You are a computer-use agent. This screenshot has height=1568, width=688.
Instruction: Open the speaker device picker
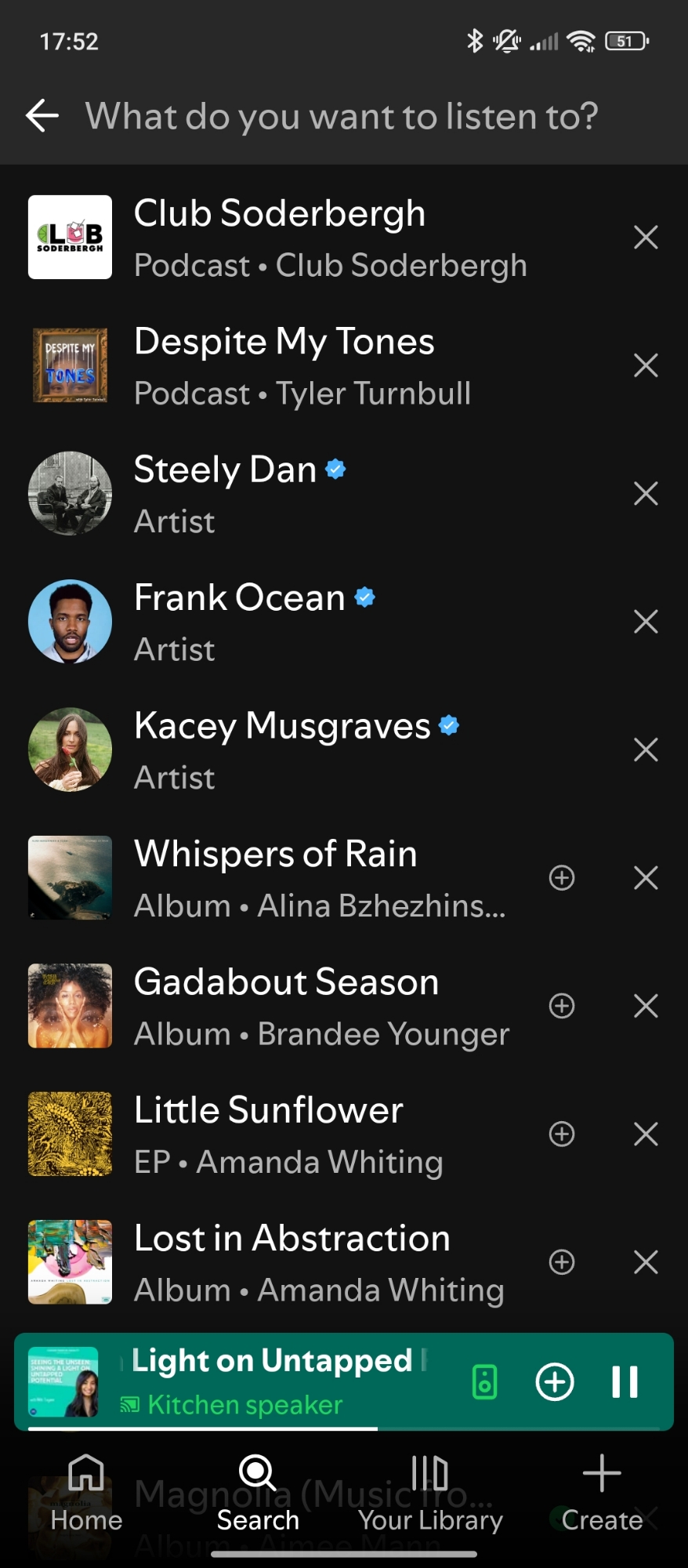click(485, 1381)
